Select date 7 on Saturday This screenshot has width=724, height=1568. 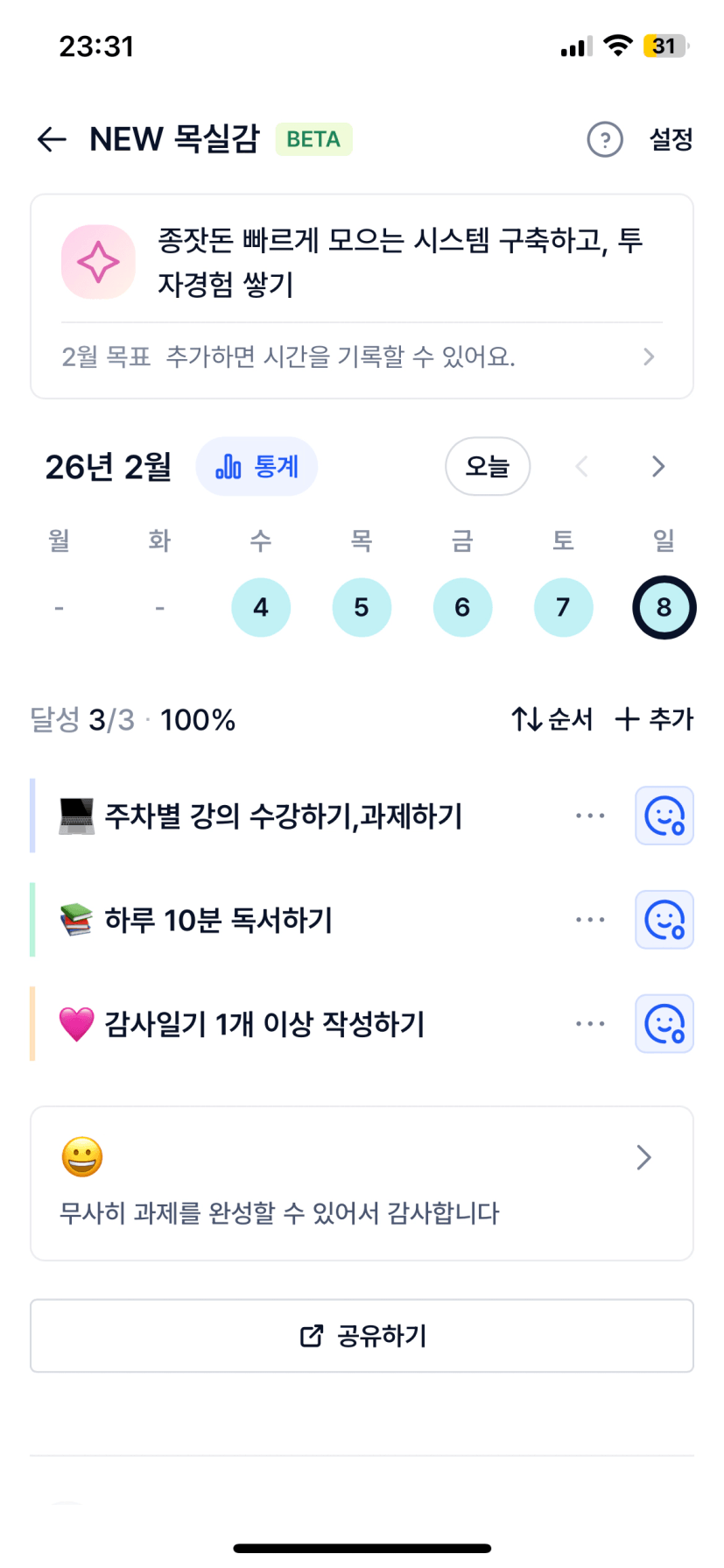point(563,607)
